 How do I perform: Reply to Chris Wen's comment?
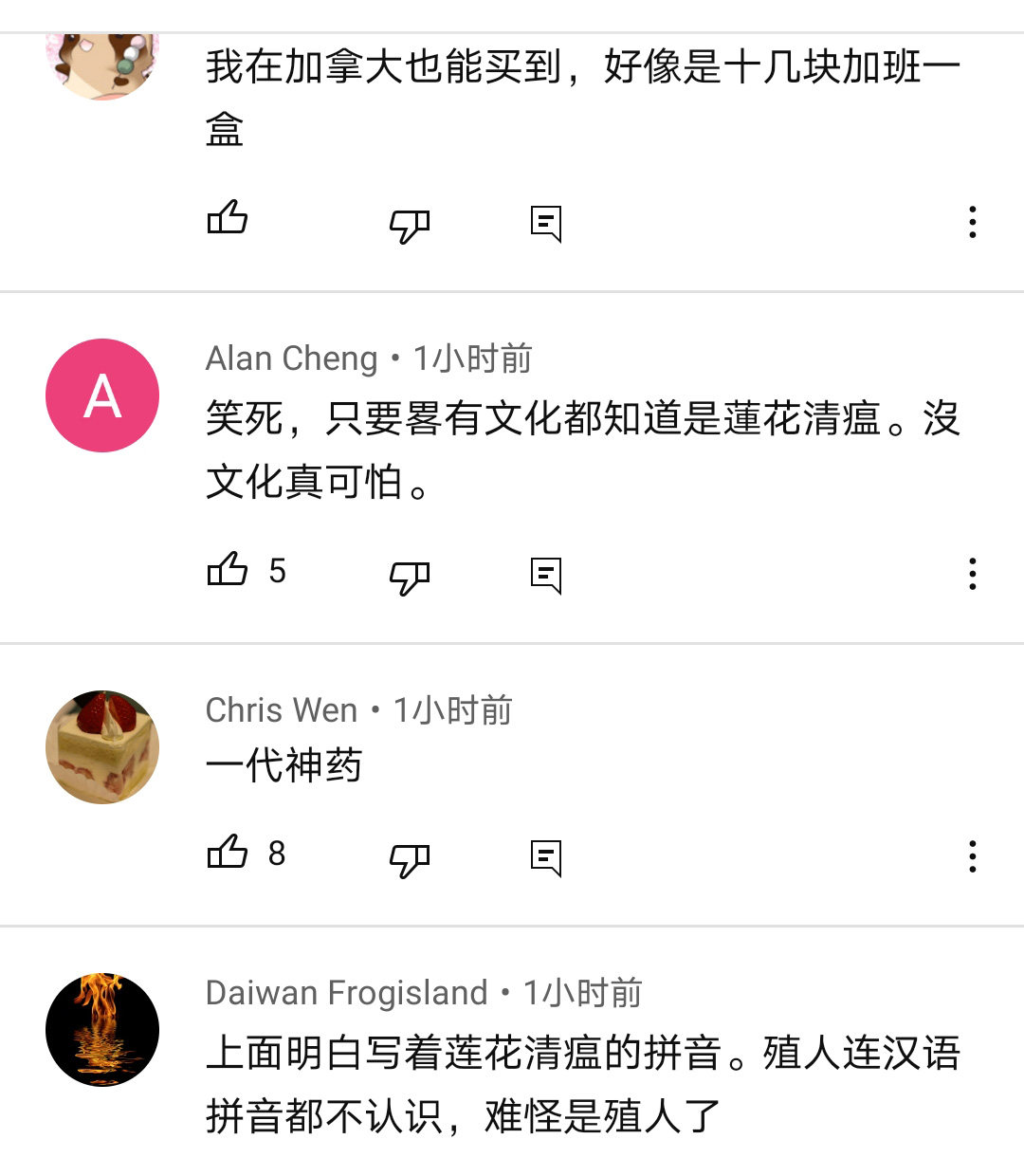(546, 857)
